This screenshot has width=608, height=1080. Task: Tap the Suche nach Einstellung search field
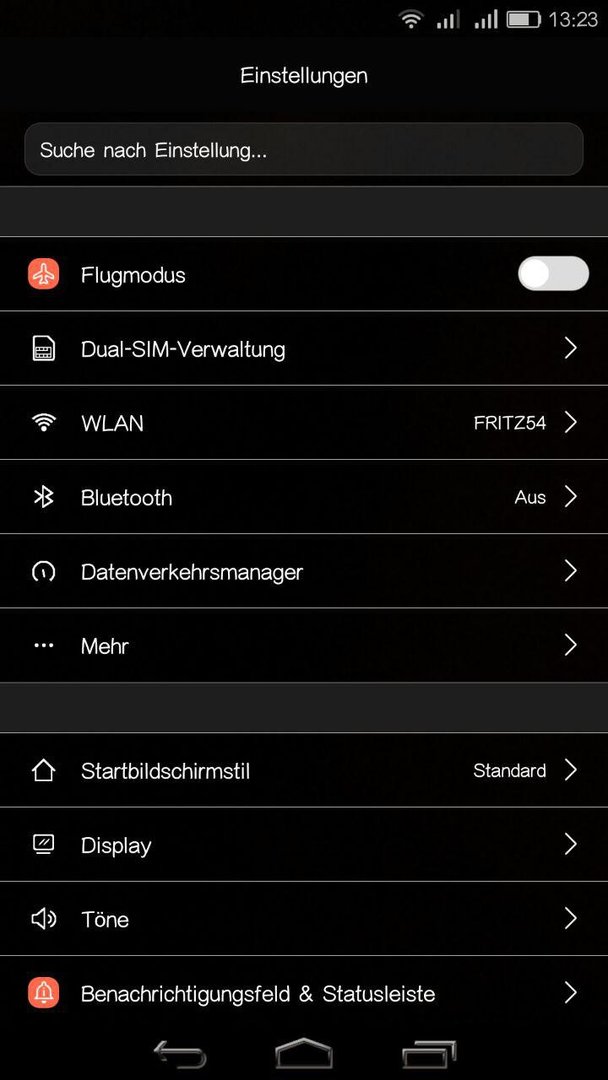coord(304,149)
